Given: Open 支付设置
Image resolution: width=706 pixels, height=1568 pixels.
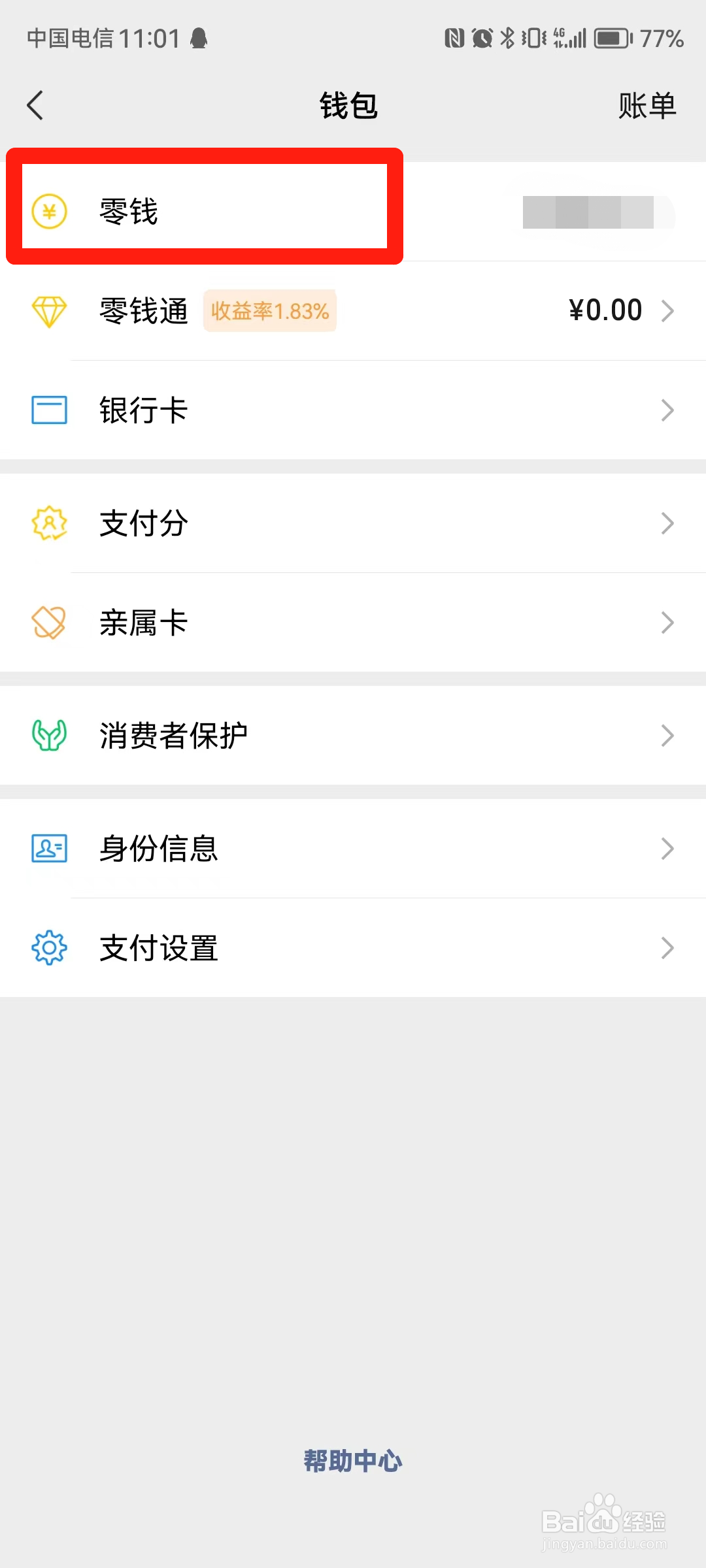Looking at the screenshot, I should [353, 948].
